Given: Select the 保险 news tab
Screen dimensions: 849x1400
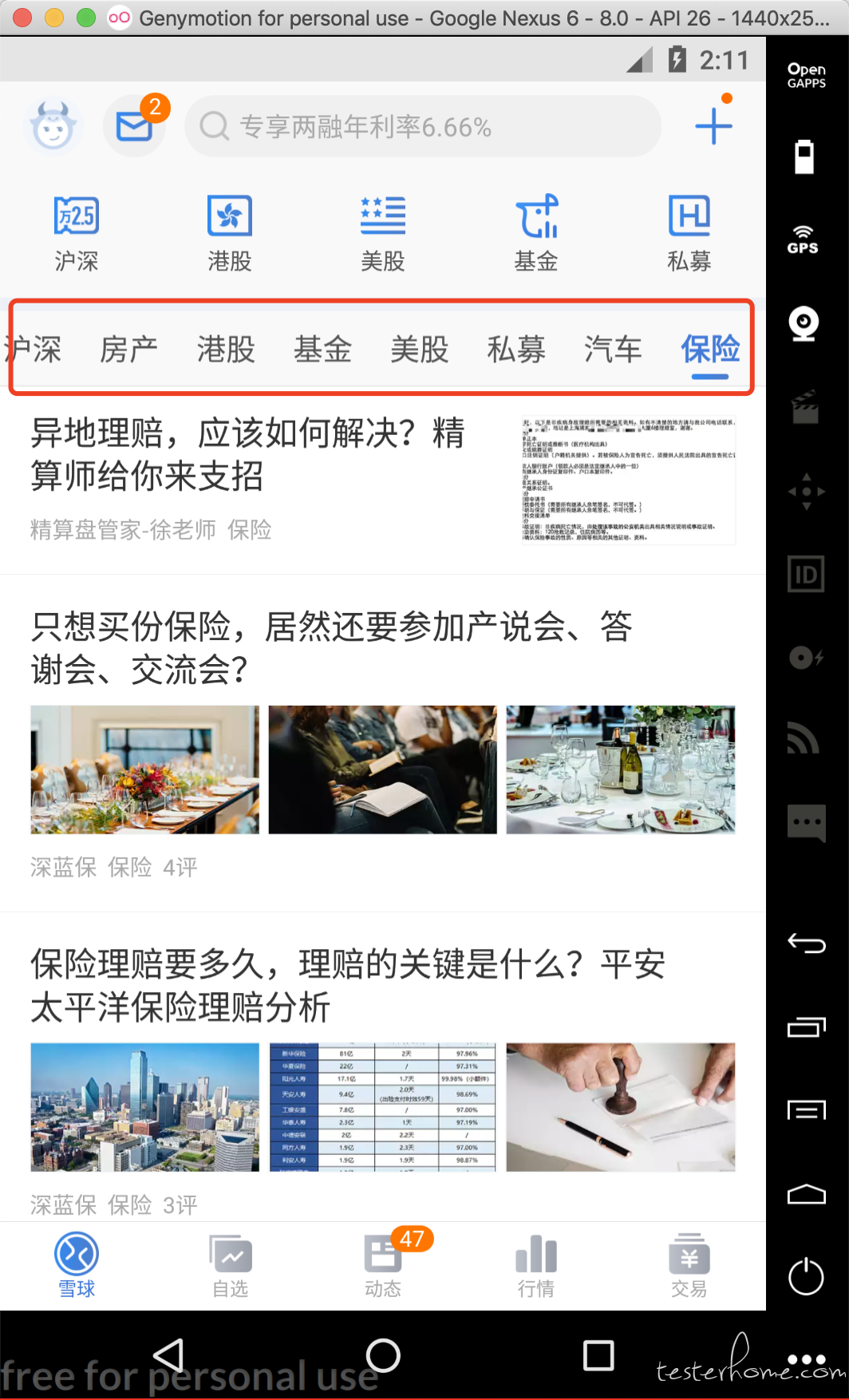Looking at the screenshot, I should tap(710, 350).
